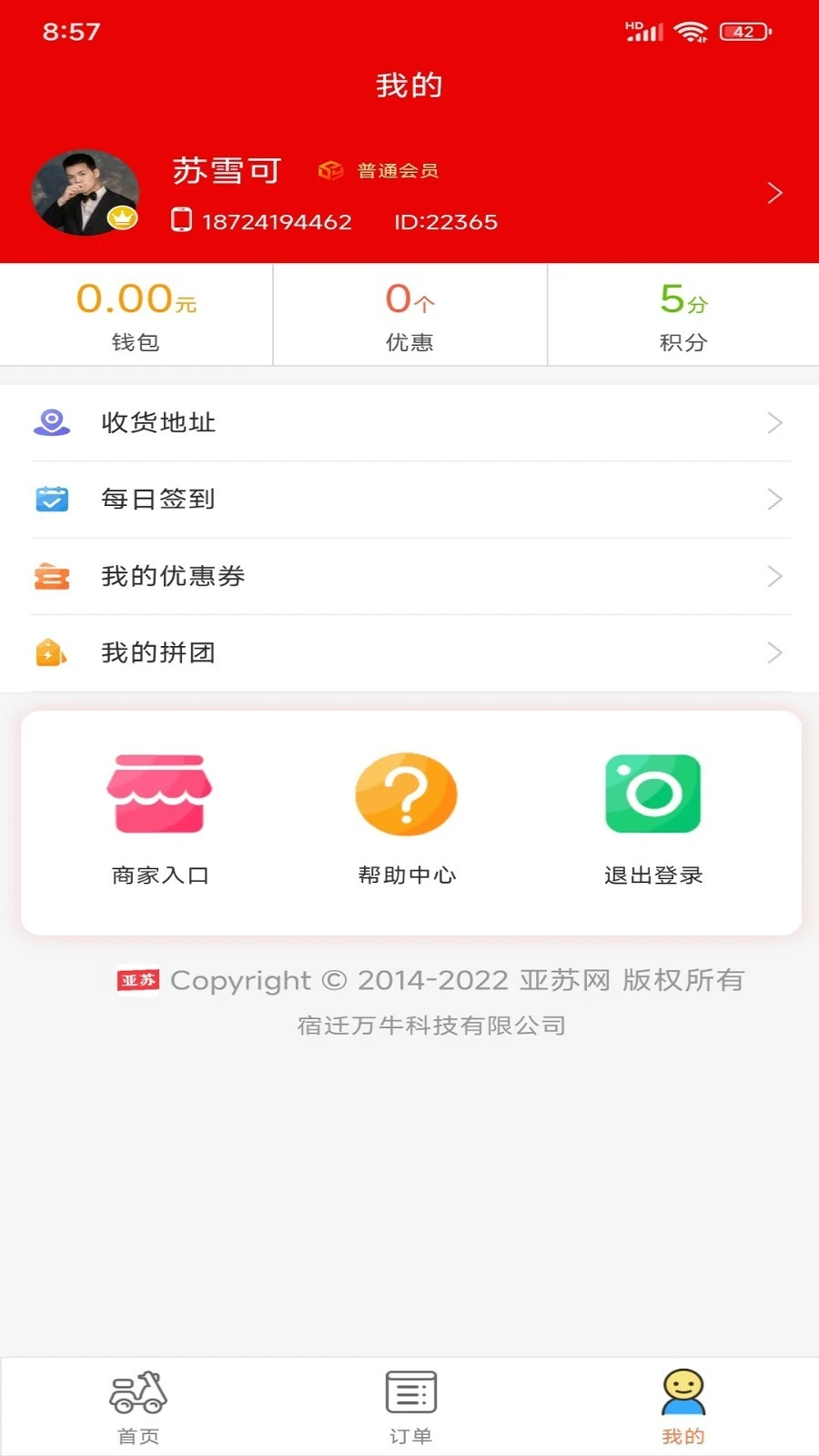Open 收货地址 using its right arrow
This screenshot has height=1456, width=819.
[774, 421]
